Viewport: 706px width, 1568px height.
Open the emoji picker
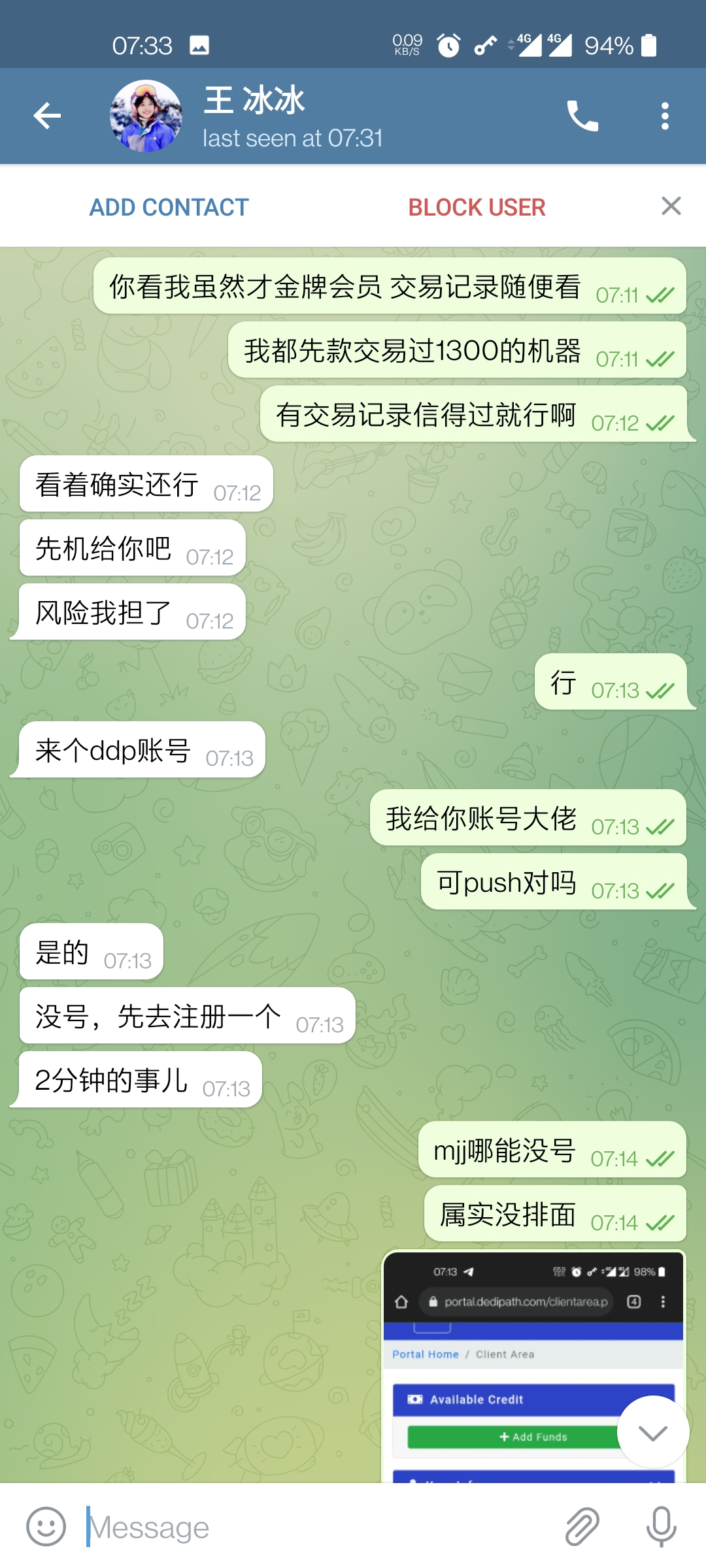click(x=46, y=1527)
